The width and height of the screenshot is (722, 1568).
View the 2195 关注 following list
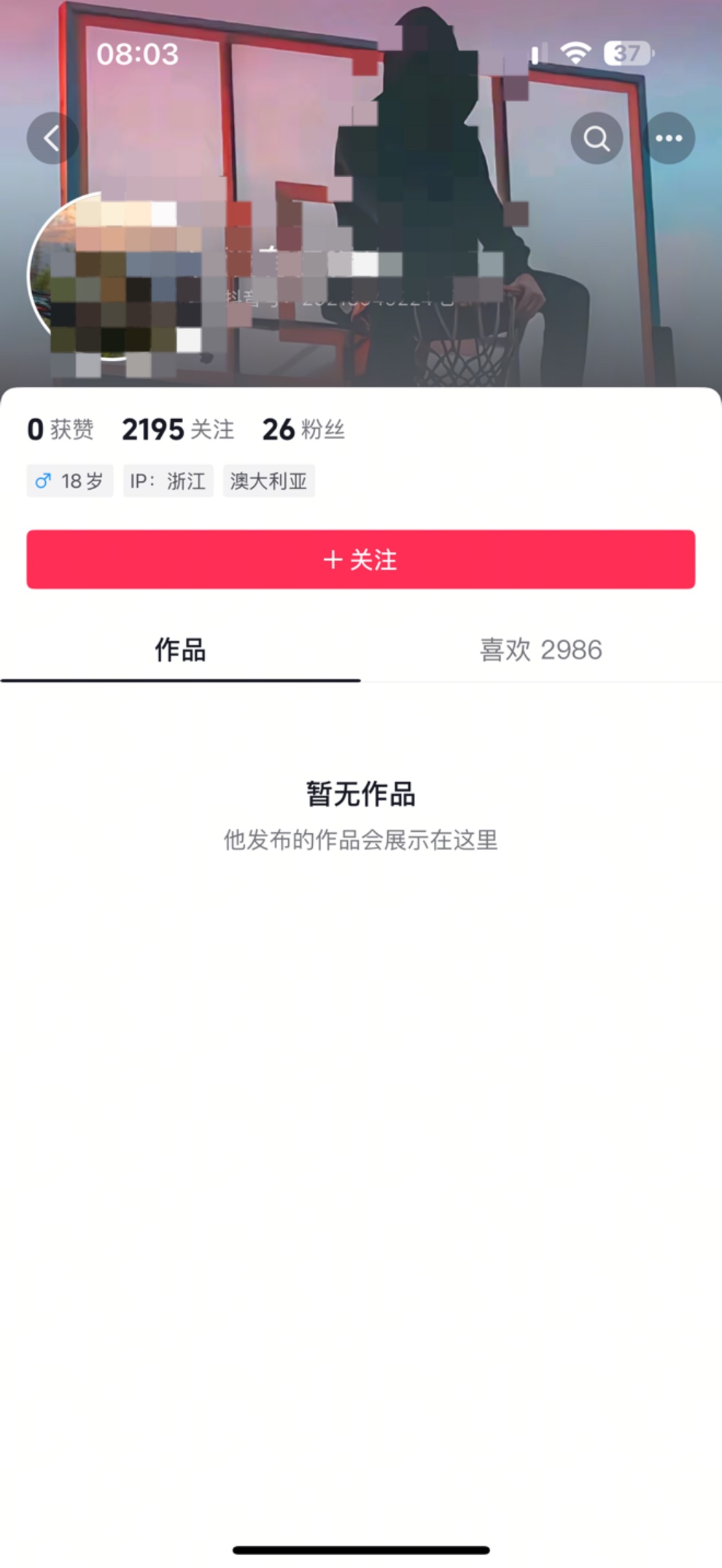click(x=178, y=429)
